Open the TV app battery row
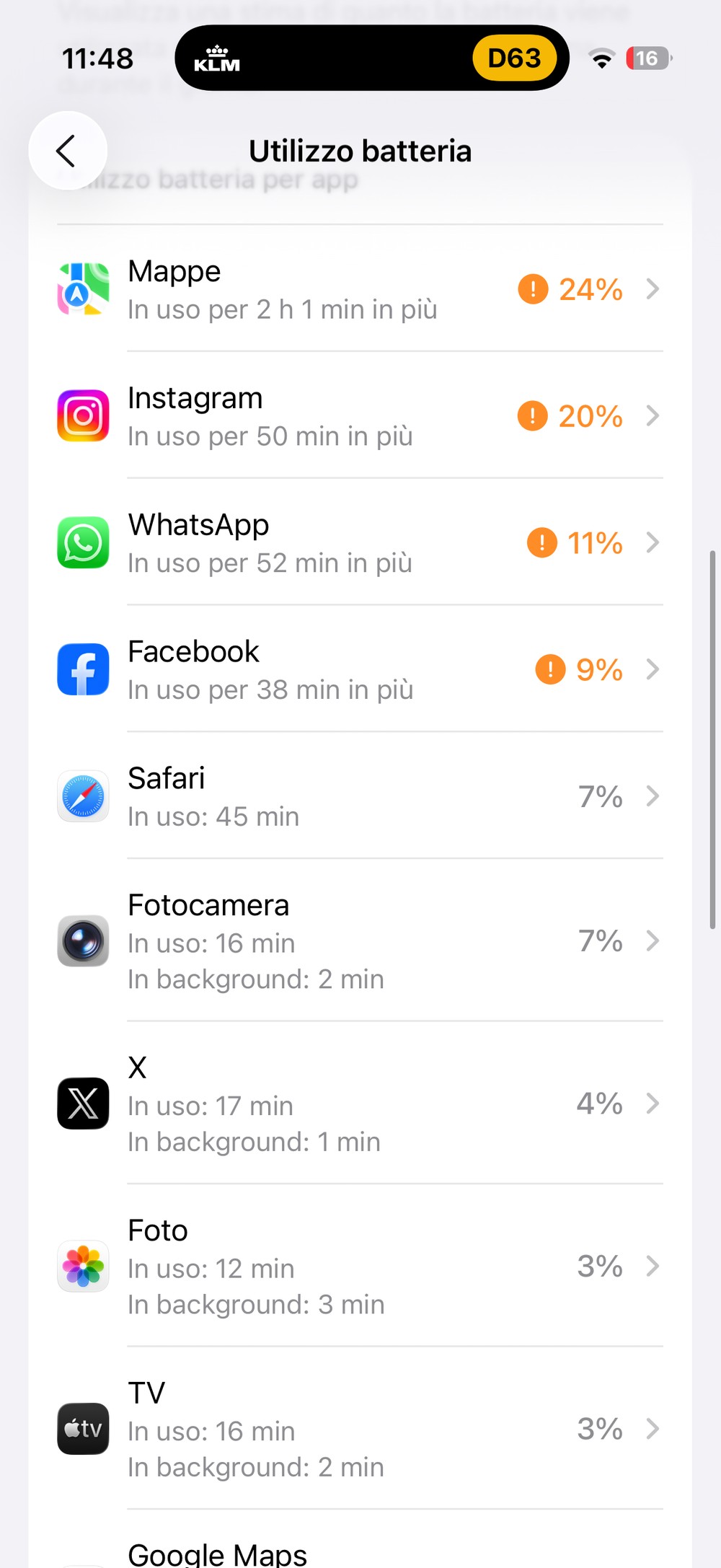721x1568 pixels. tap(360, 1429)
